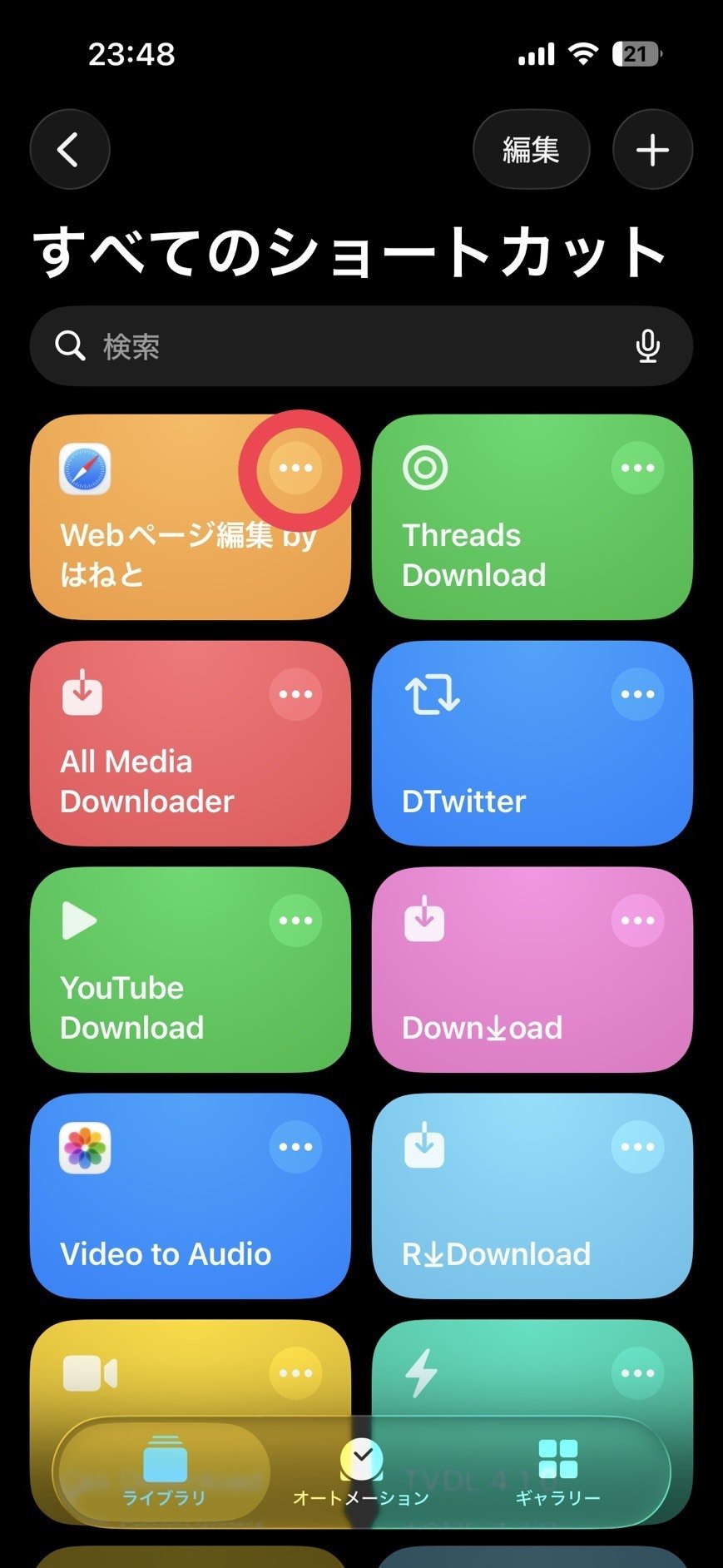Tap the back chevron at top left
The image size is (723, 1568).
click(69, 149)
